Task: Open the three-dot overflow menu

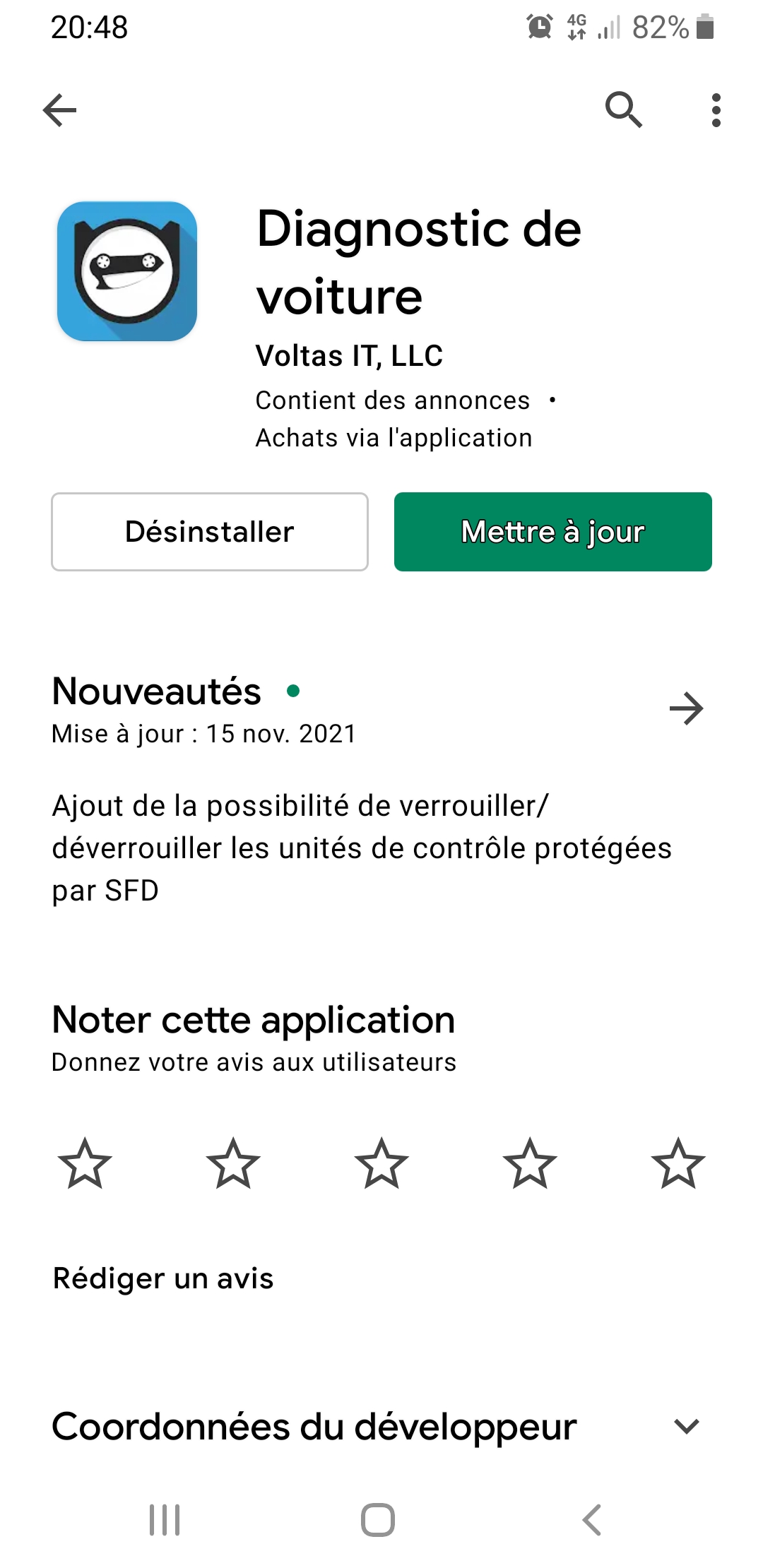Action: [716, 110]
